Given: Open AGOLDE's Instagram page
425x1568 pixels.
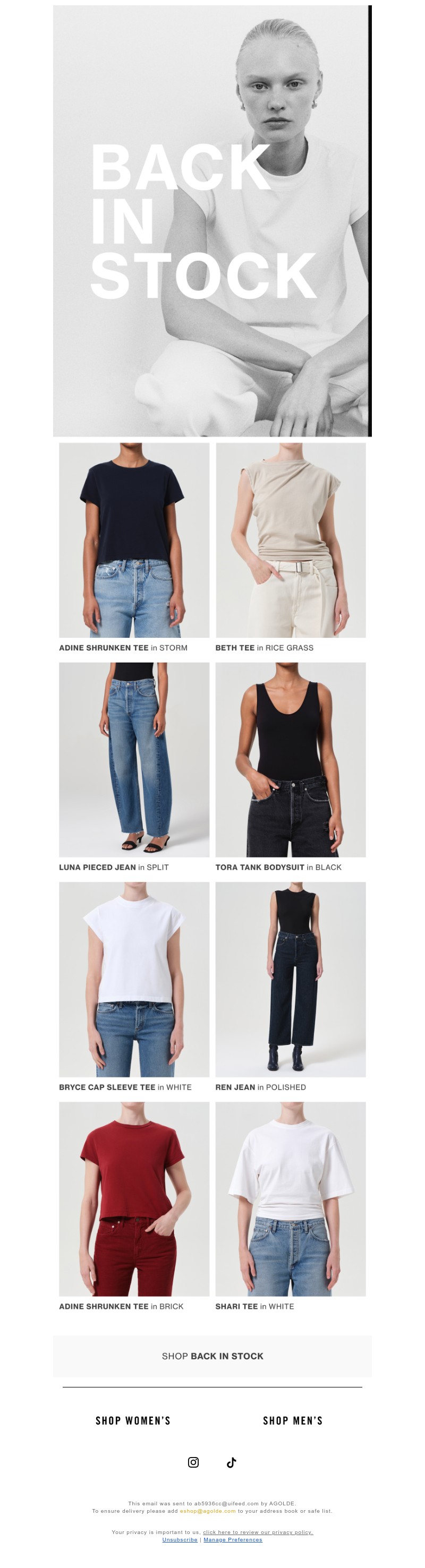Looking at the screenshot, I should click(x=193, y=1462).
